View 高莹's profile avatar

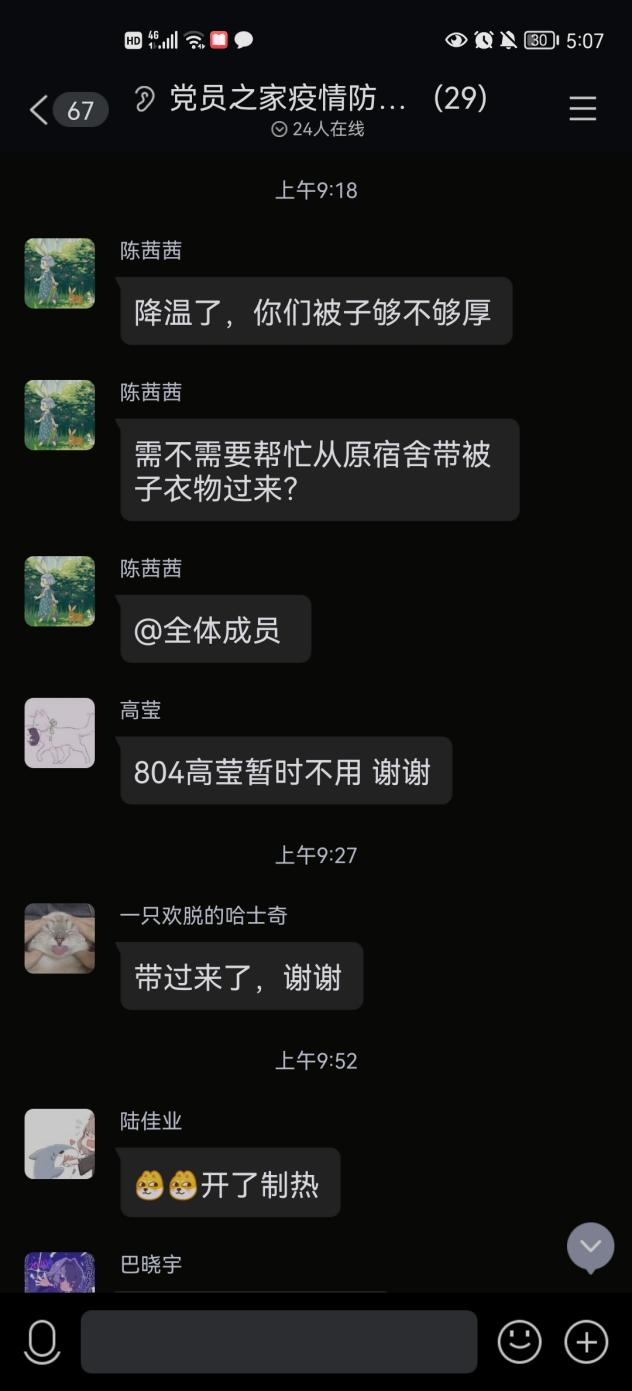[x=59, y=733]
